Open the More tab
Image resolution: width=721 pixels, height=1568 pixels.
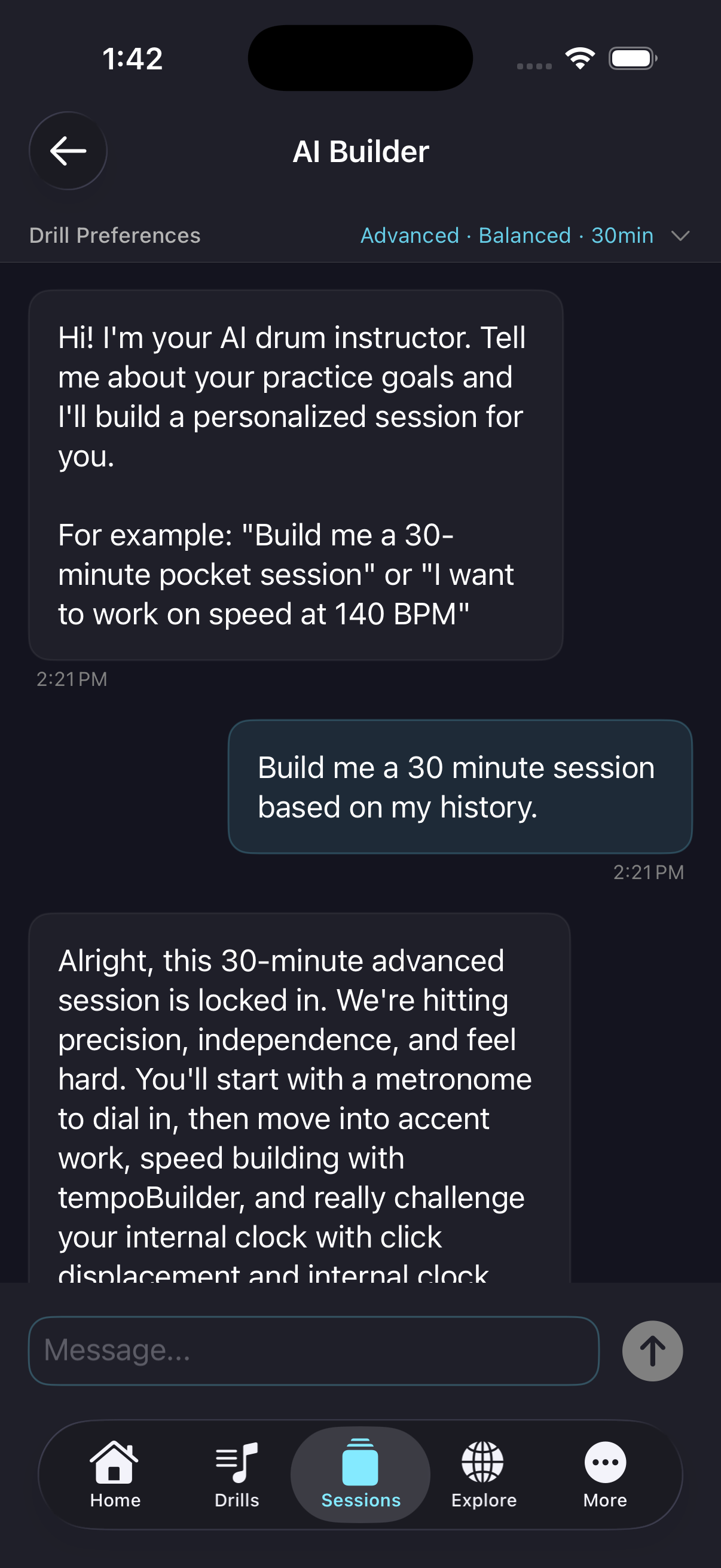(x=605, y=1474)
